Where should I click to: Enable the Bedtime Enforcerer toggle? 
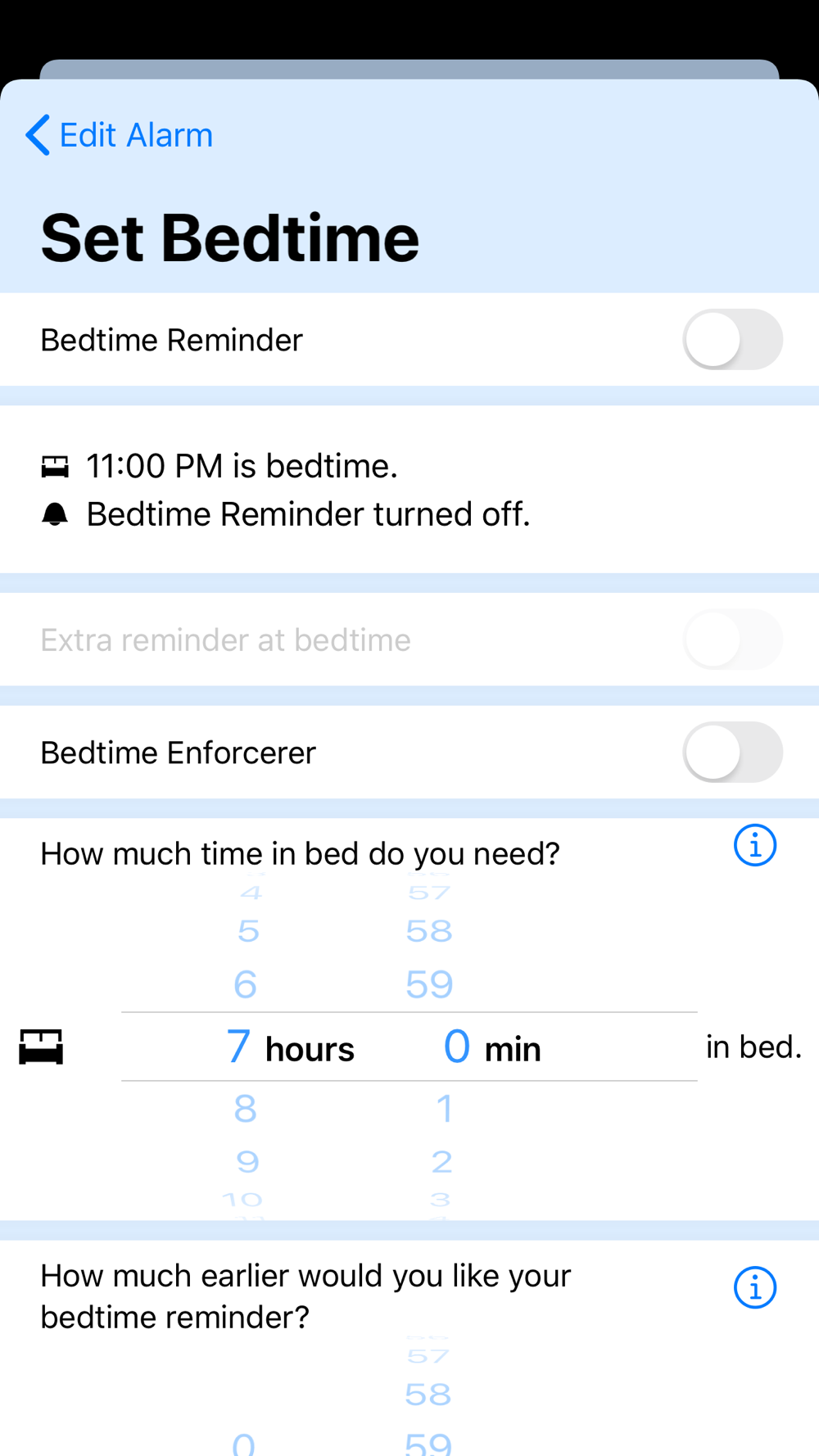click(x=732, y=752)
